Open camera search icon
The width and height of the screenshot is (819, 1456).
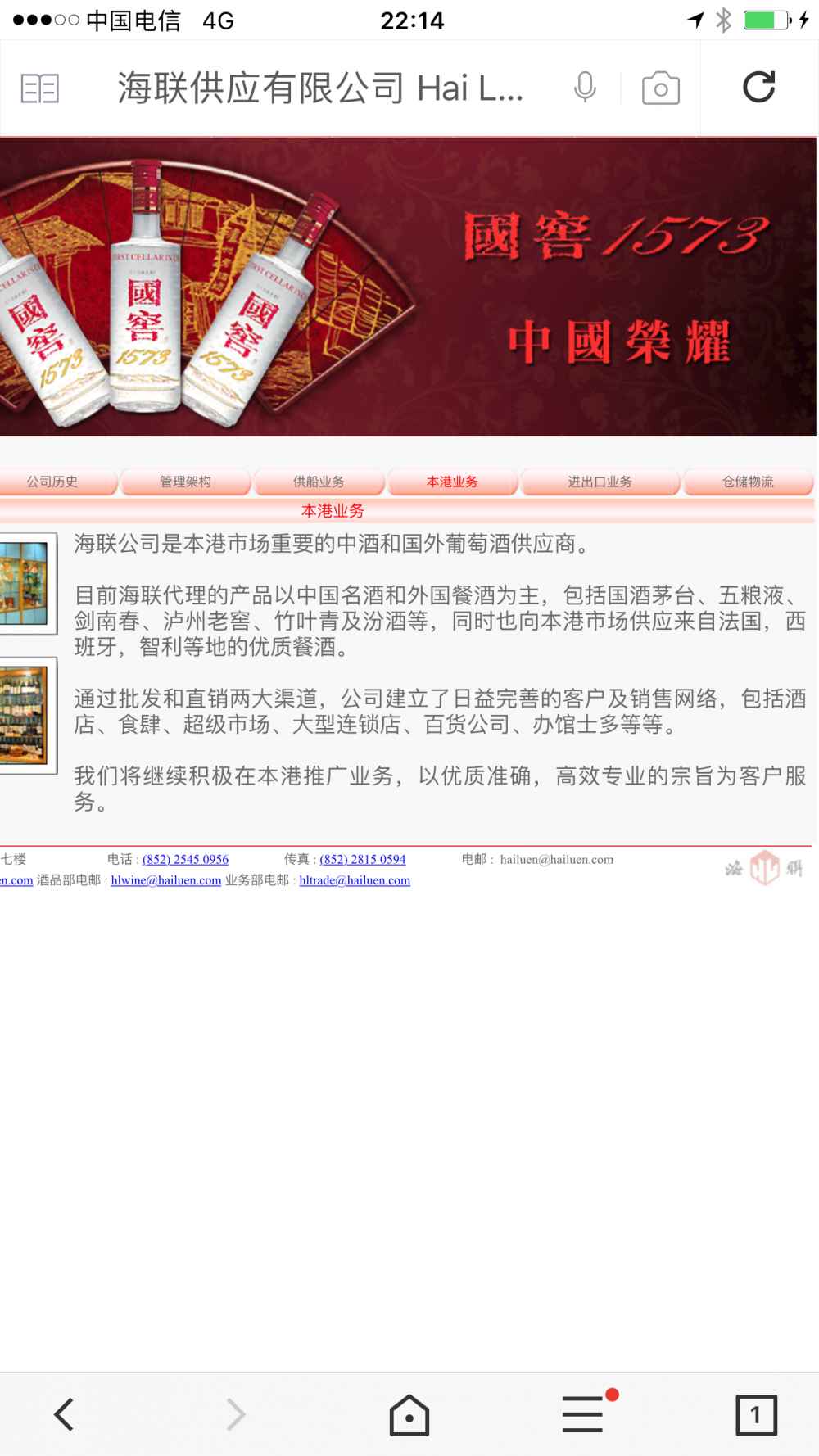[x=660, y=88]
